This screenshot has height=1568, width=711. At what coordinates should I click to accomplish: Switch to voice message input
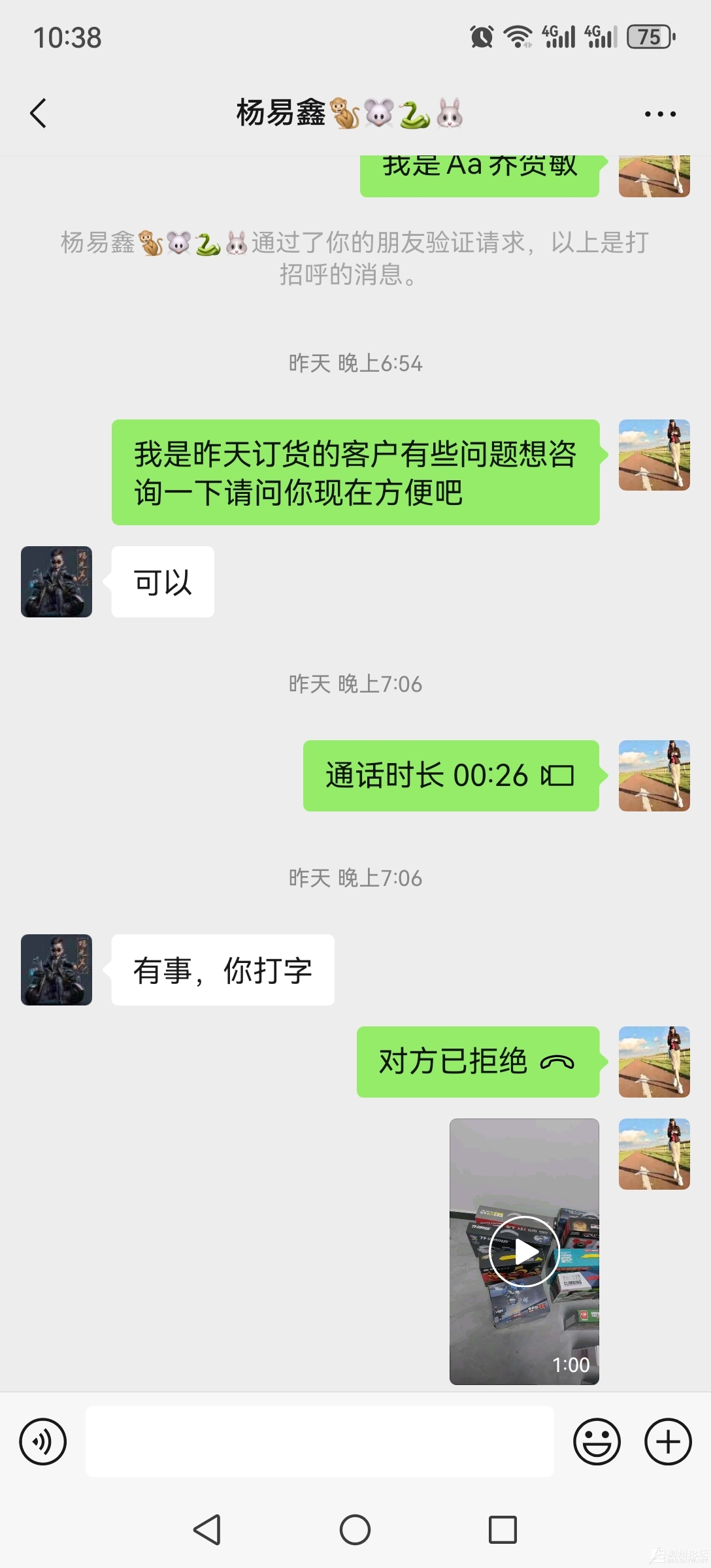point(43,1441)
